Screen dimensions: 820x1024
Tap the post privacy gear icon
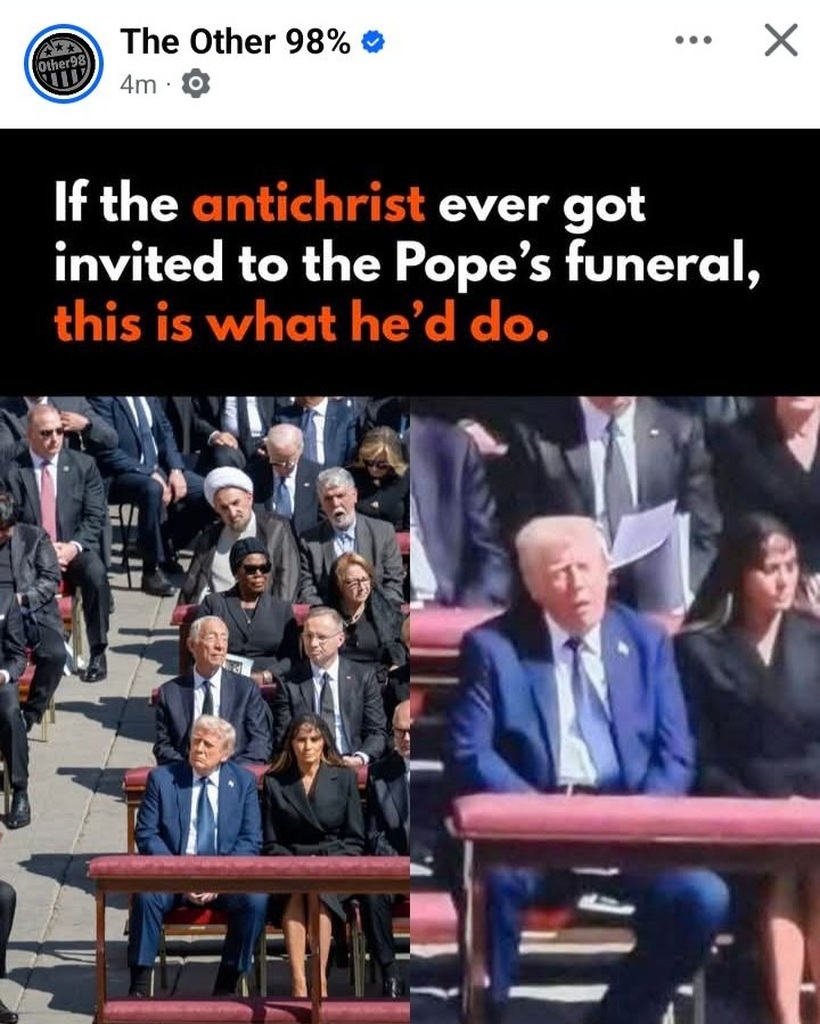[x=195, y=84]
